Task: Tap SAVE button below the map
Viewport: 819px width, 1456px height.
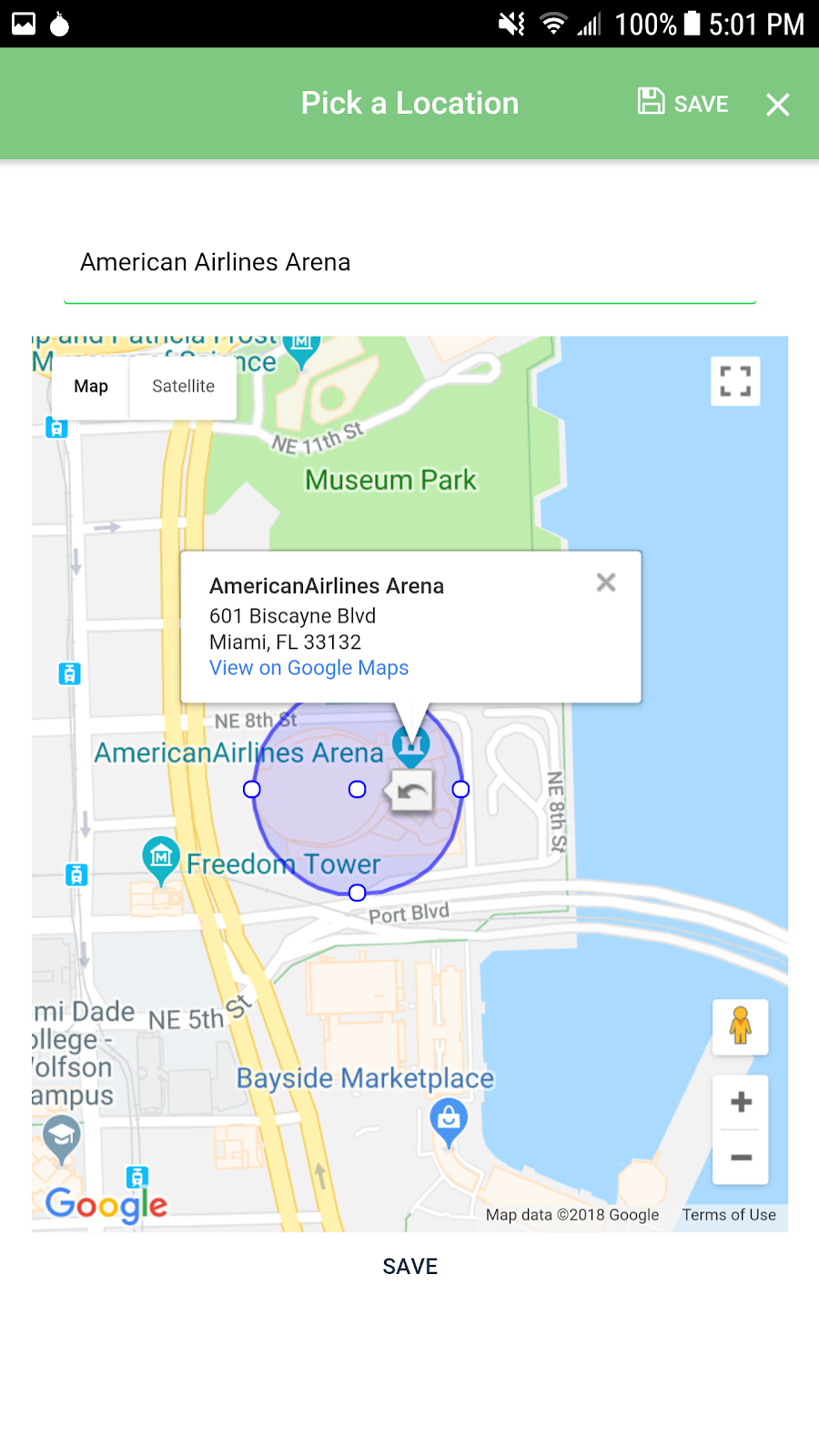Action: 409,1267
